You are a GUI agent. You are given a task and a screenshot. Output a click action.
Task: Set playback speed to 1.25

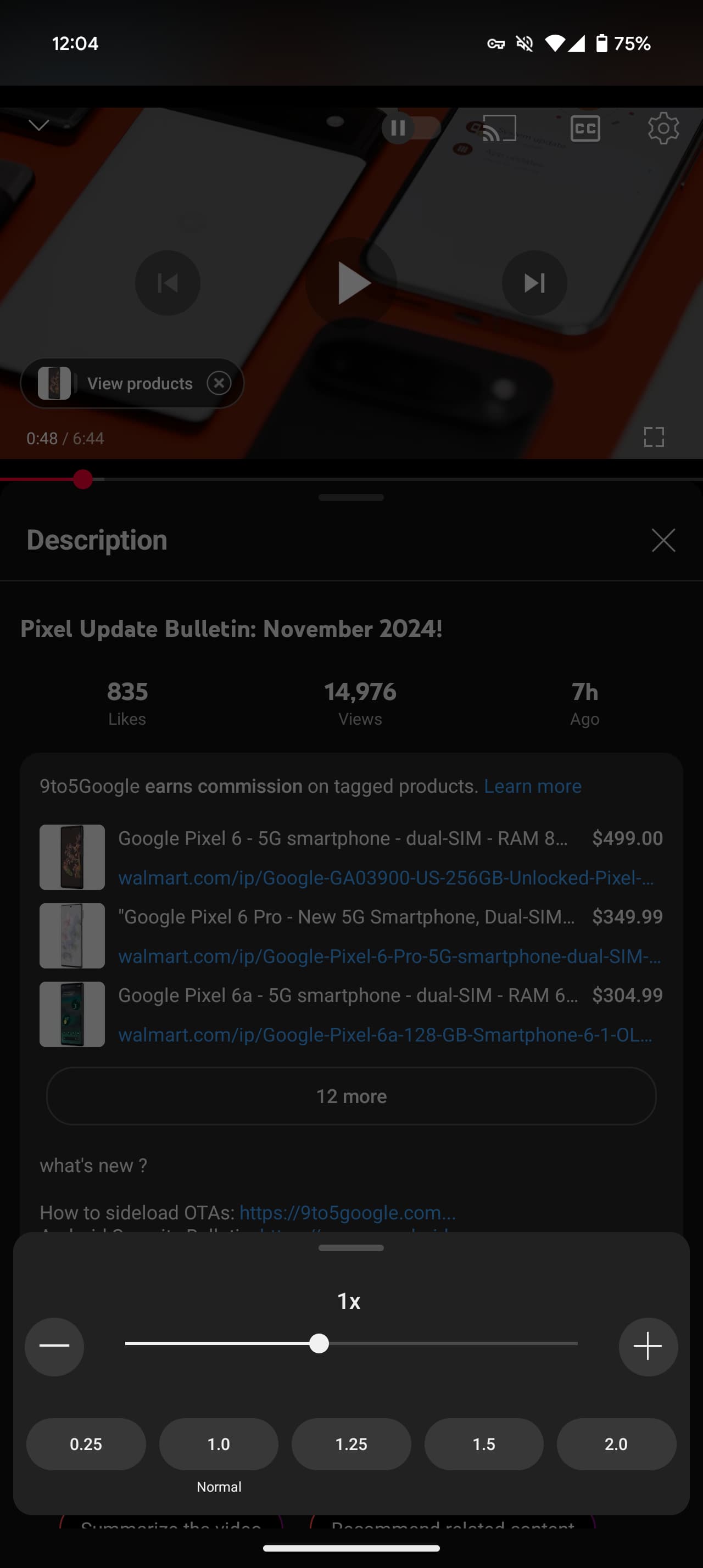click(x=351, y=1444)
